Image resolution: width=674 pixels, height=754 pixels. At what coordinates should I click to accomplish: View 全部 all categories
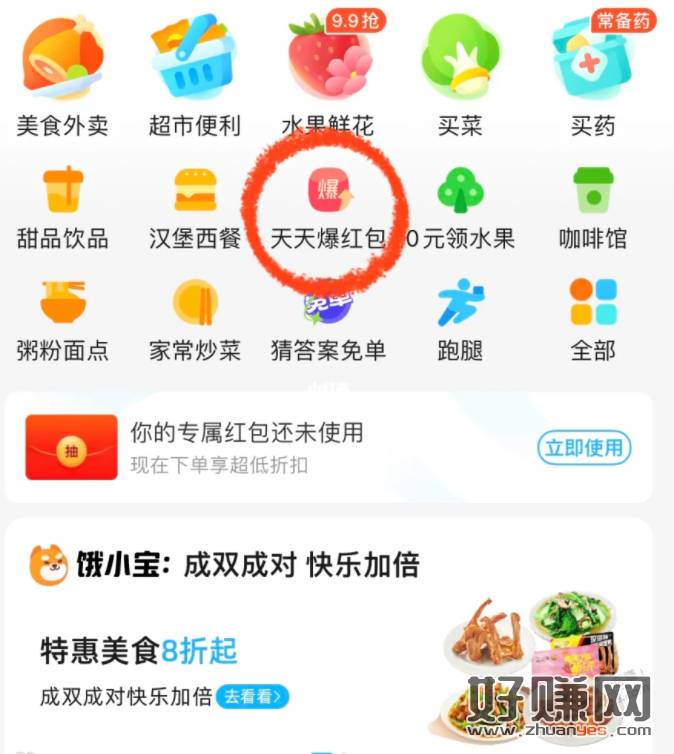click(x=593, y=318)
